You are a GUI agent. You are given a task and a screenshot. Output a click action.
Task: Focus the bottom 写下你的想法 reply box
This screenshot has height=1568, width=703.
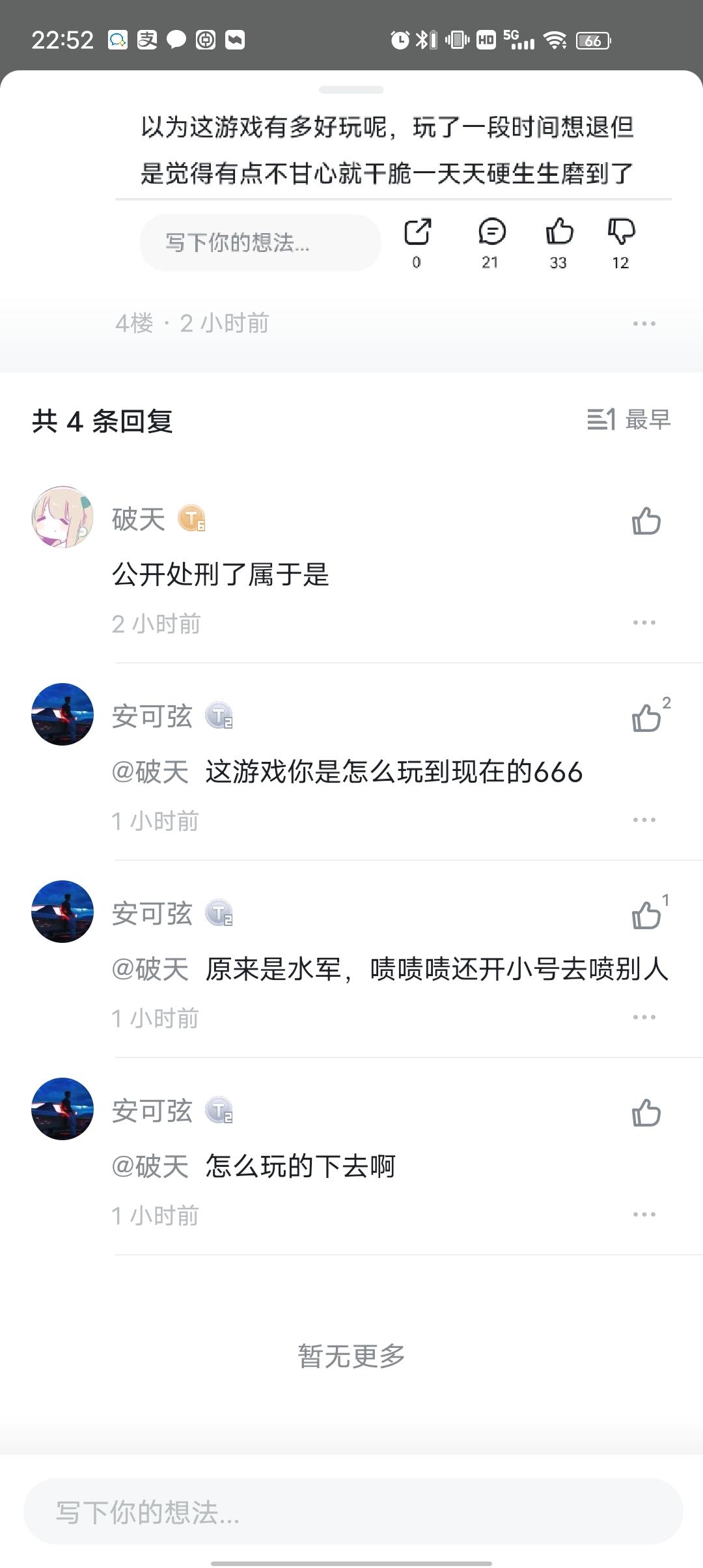pyautogui.click(x=353, y=1512)
